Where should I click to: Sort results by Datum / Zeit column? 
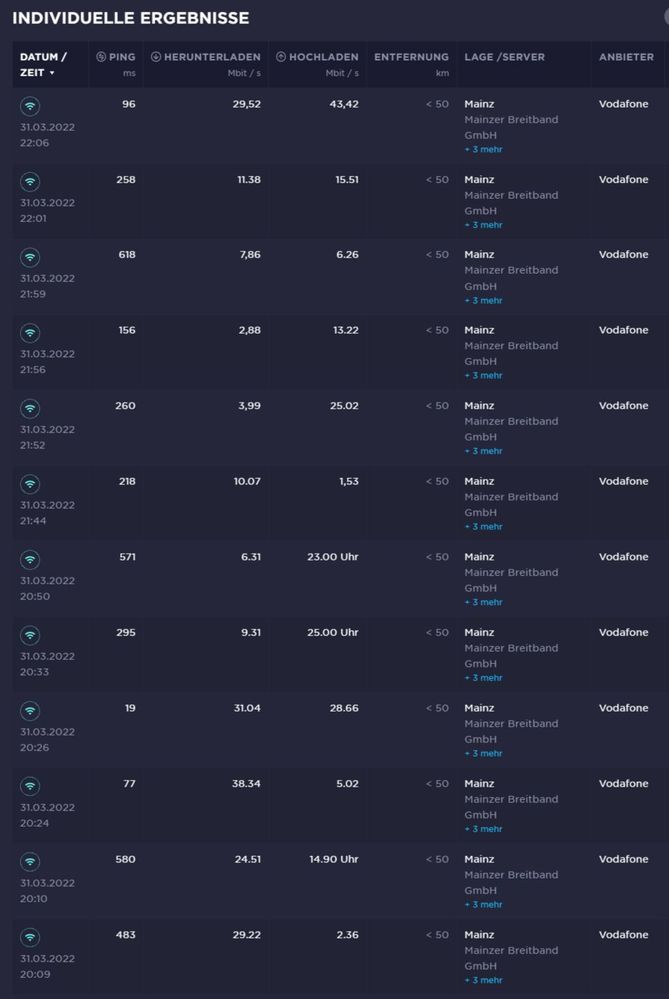[x=43, y=65]
